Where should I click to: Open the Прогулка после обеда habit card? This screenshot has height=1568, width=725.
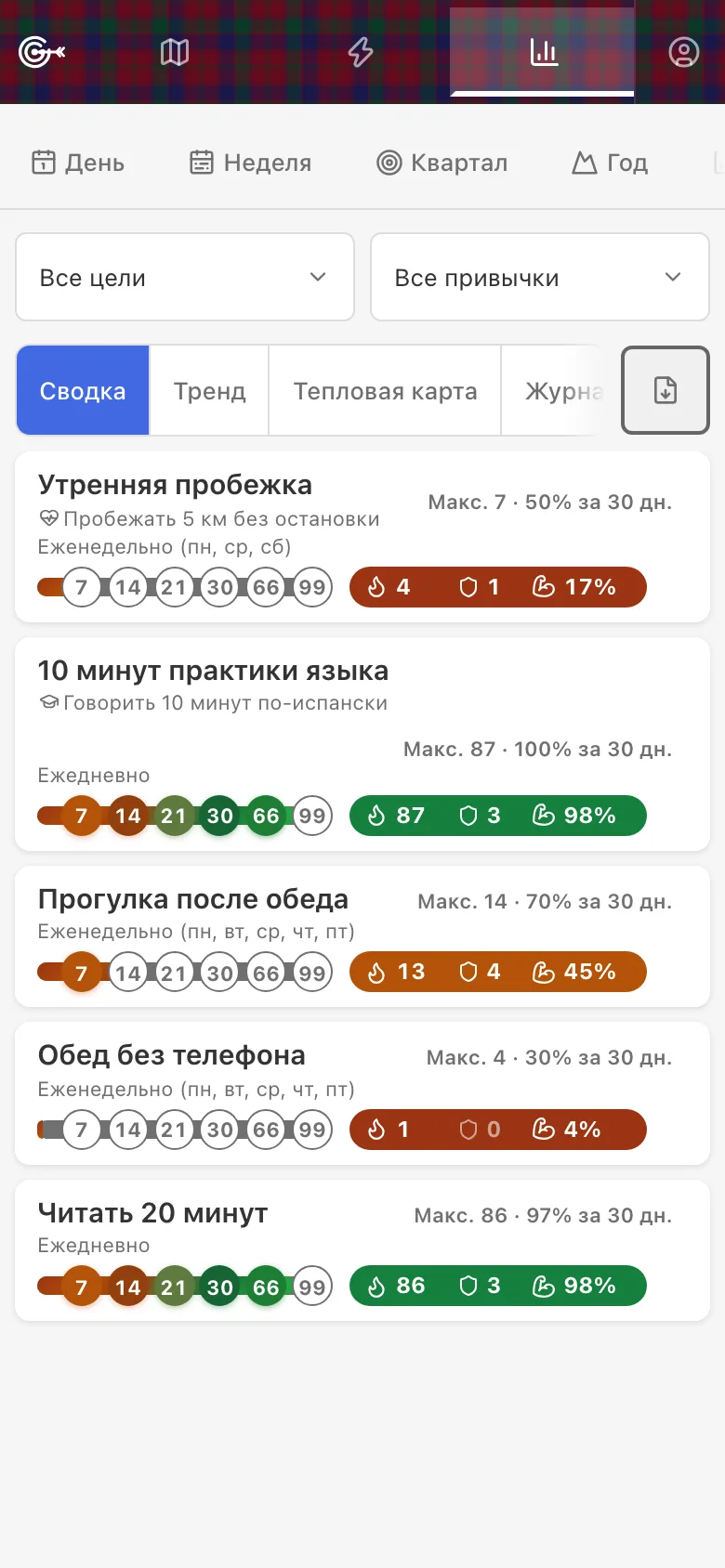tap(362, 936)
